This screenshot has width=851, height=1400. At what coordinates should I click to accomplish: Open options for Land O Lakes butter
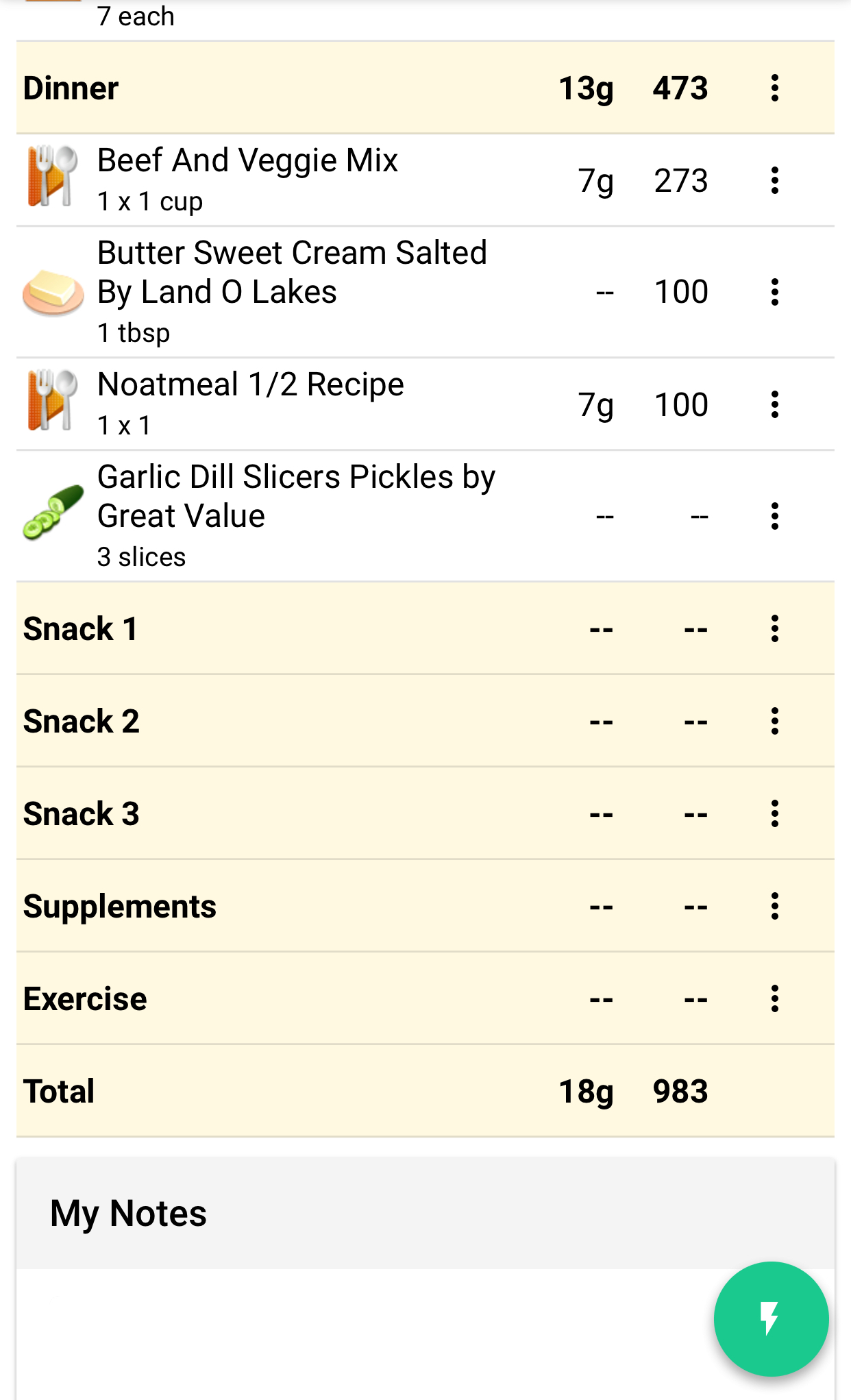[x=774, y=292]
